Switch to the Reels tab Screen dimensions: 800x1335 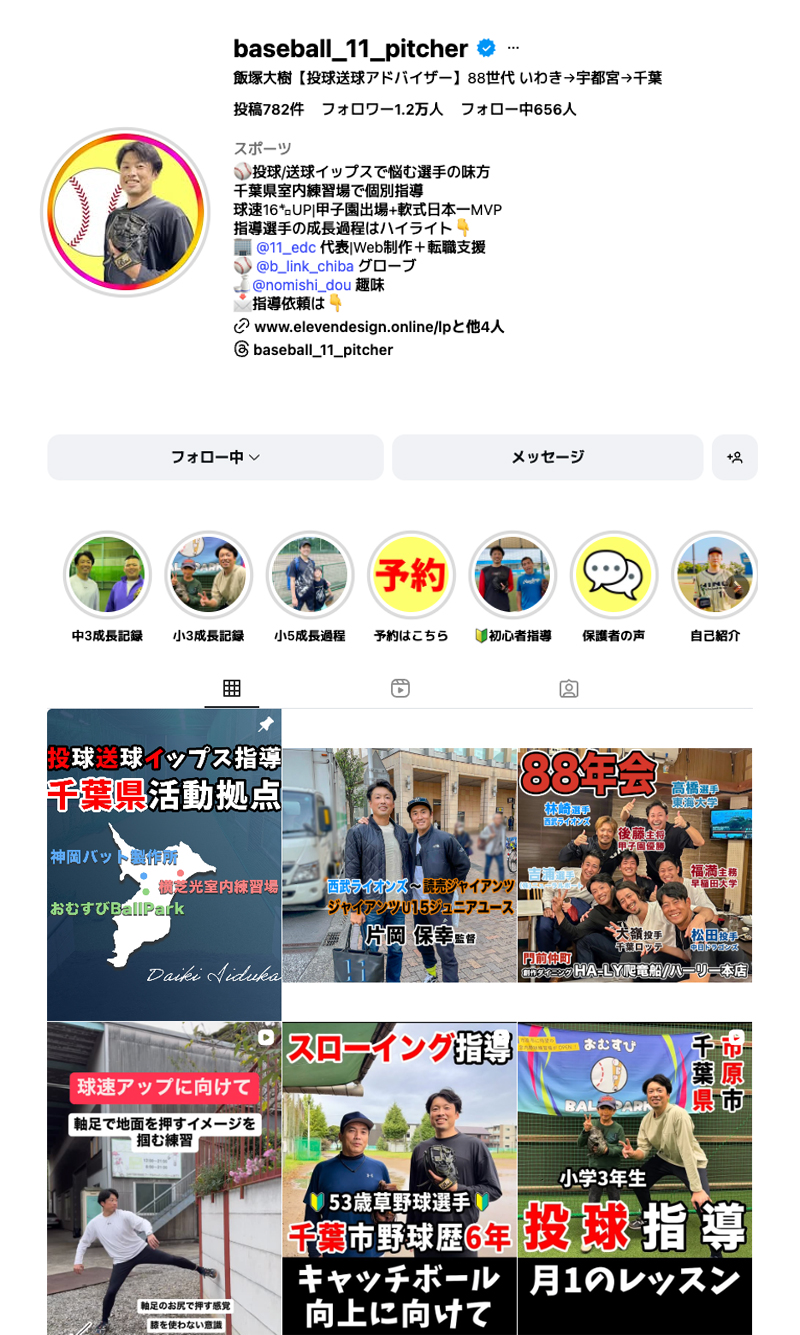point(400,688)
